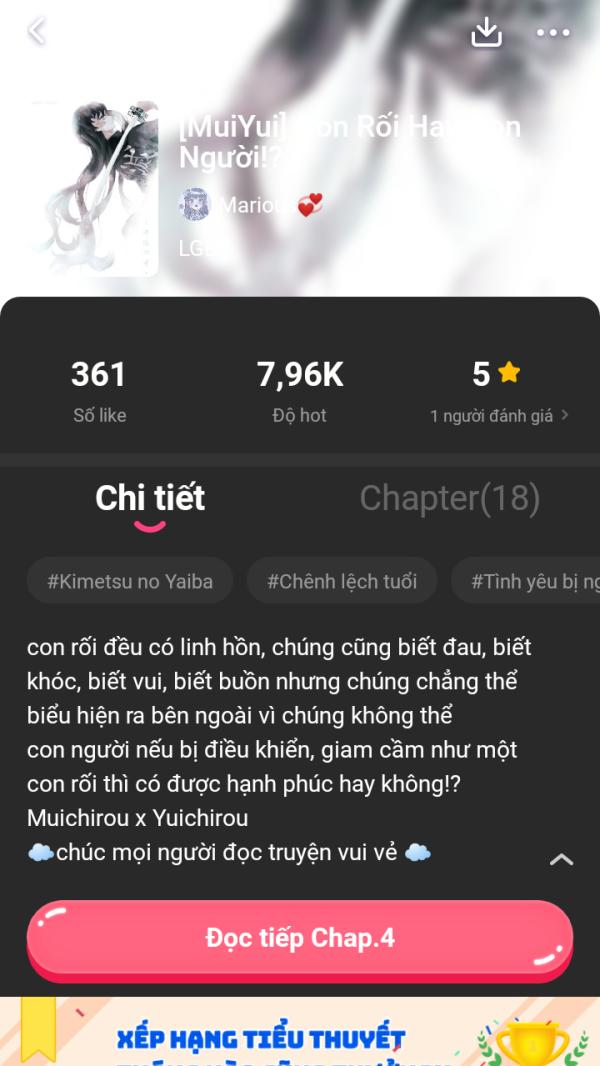The height and width of the screenshot is (1066, 600).
Task: Tap the #Chênh lệch tuổi tag
Action: tap(342, 581)
